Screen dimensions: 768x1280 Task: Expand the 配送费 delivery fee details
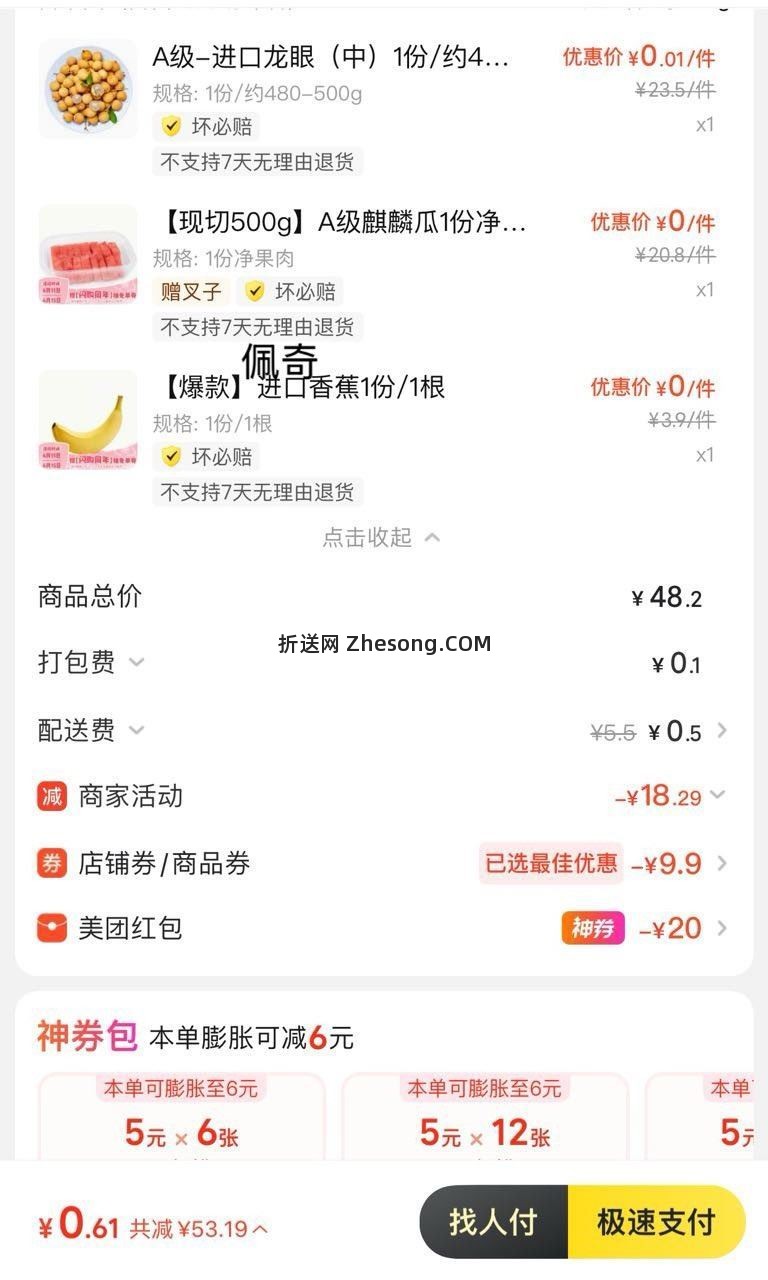click(x=137, y=730)
